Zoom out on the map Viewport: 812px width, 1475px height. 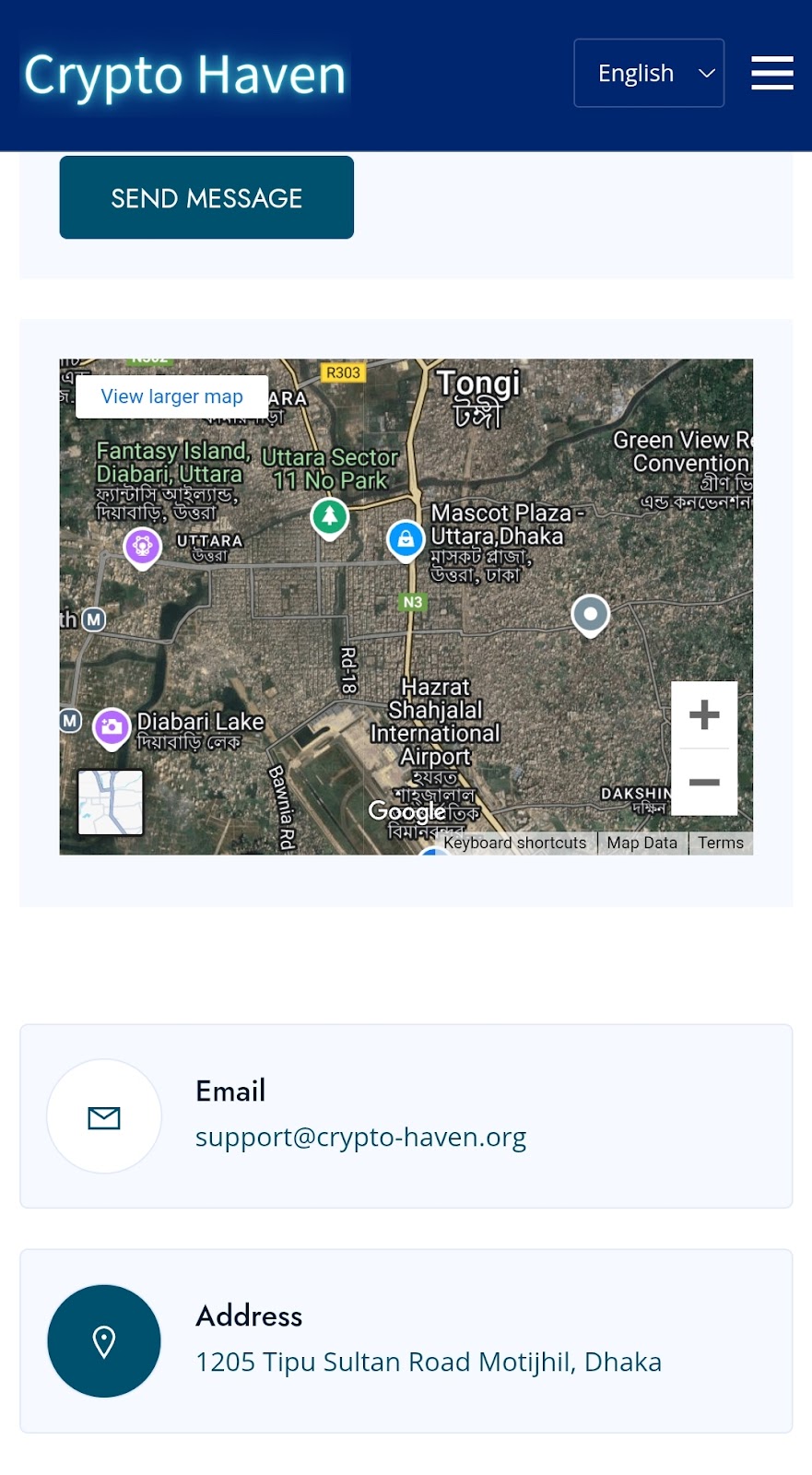point(704,783)
